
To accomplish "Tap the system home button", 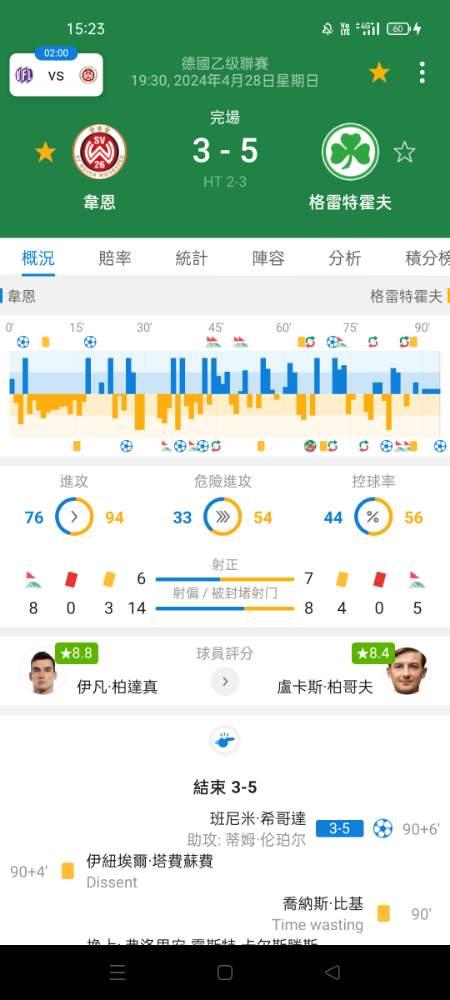I will pos(224,972).
